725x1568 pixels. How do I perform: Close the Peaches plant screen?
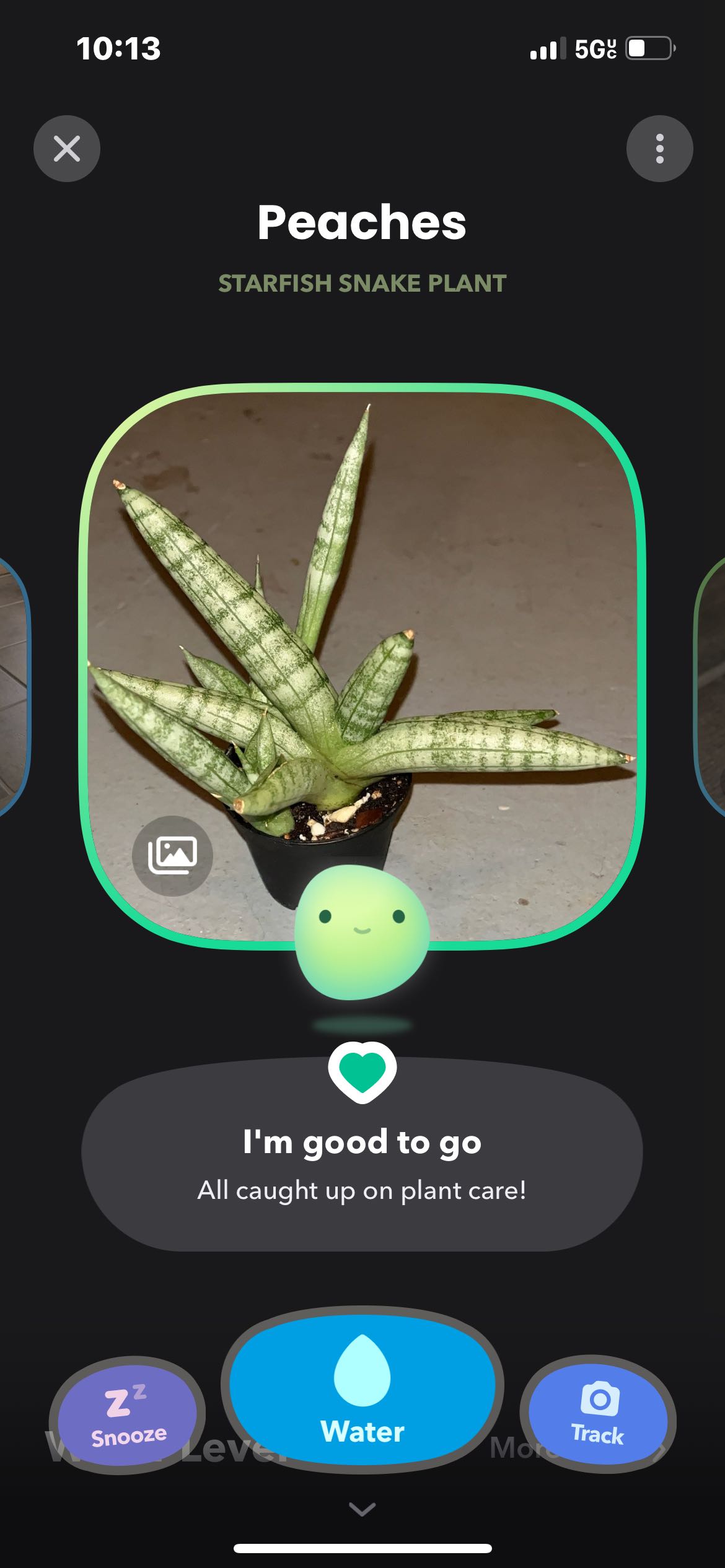coord(67,149)
